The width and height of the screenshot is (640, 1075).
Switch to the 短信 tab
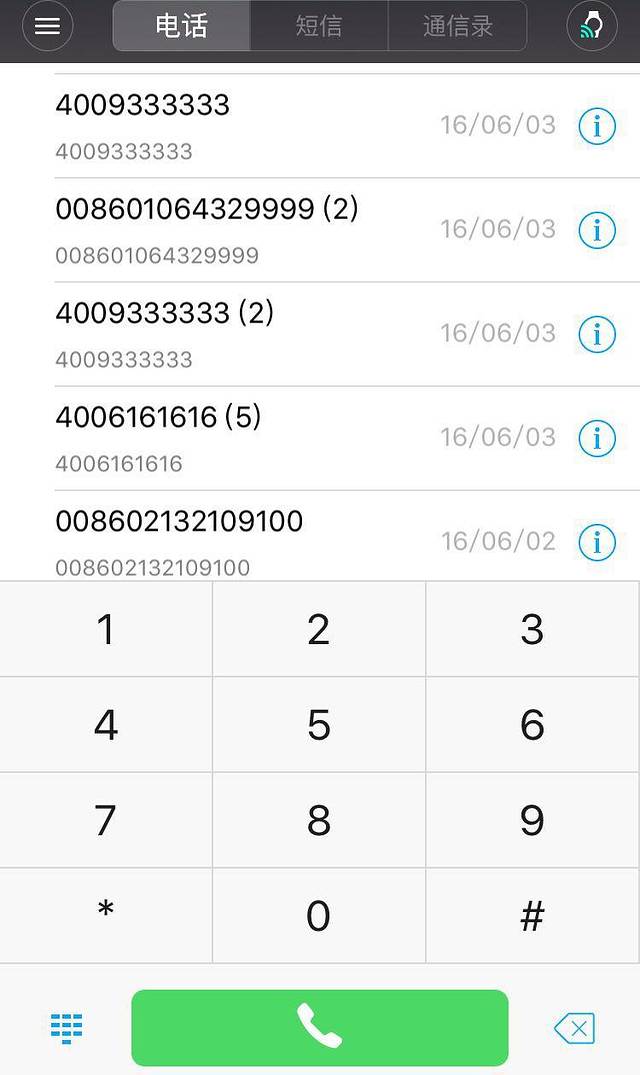(x=319, y=26)
